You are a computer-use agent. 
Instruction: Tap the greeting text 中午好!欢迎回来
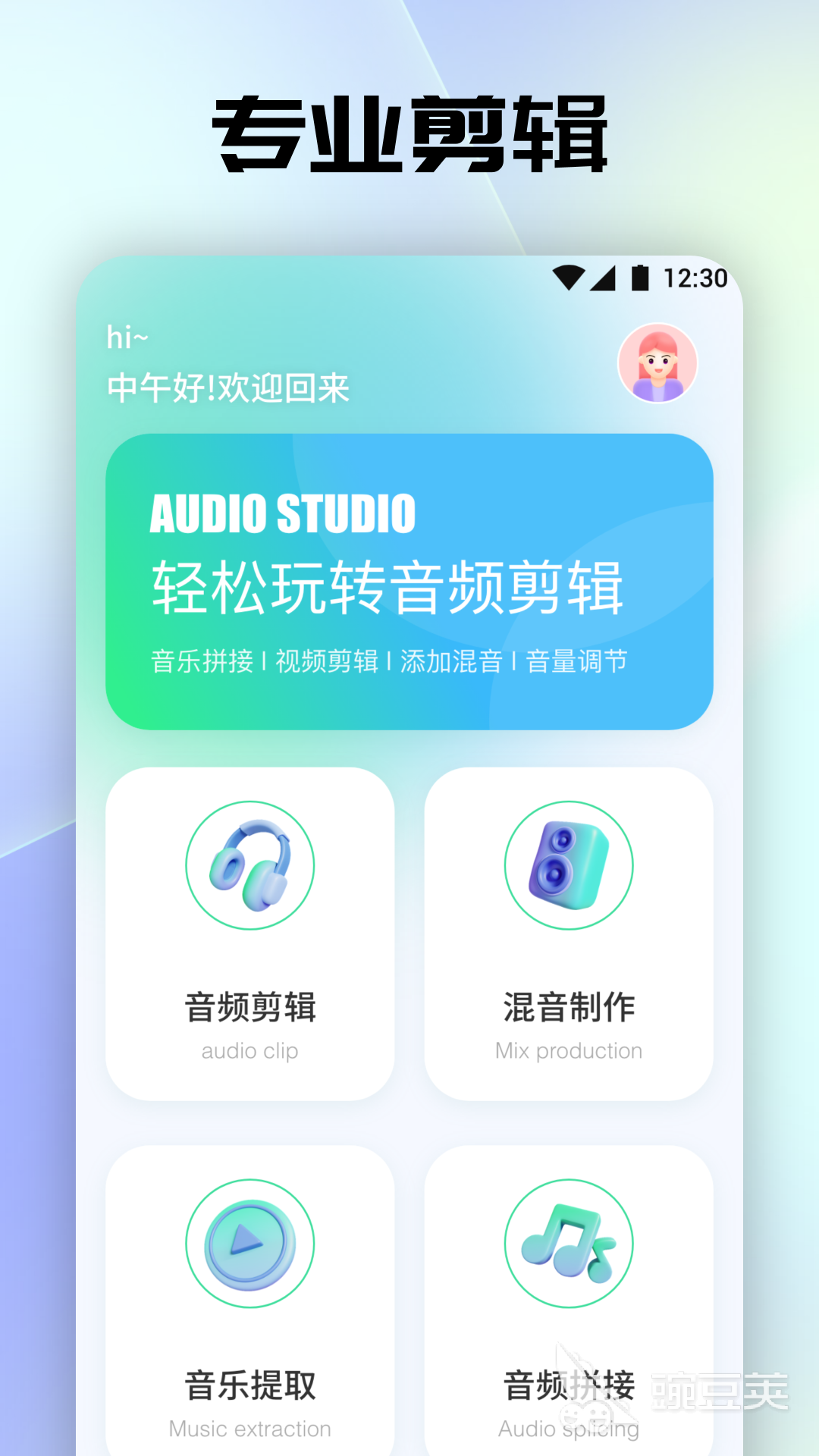226,388
